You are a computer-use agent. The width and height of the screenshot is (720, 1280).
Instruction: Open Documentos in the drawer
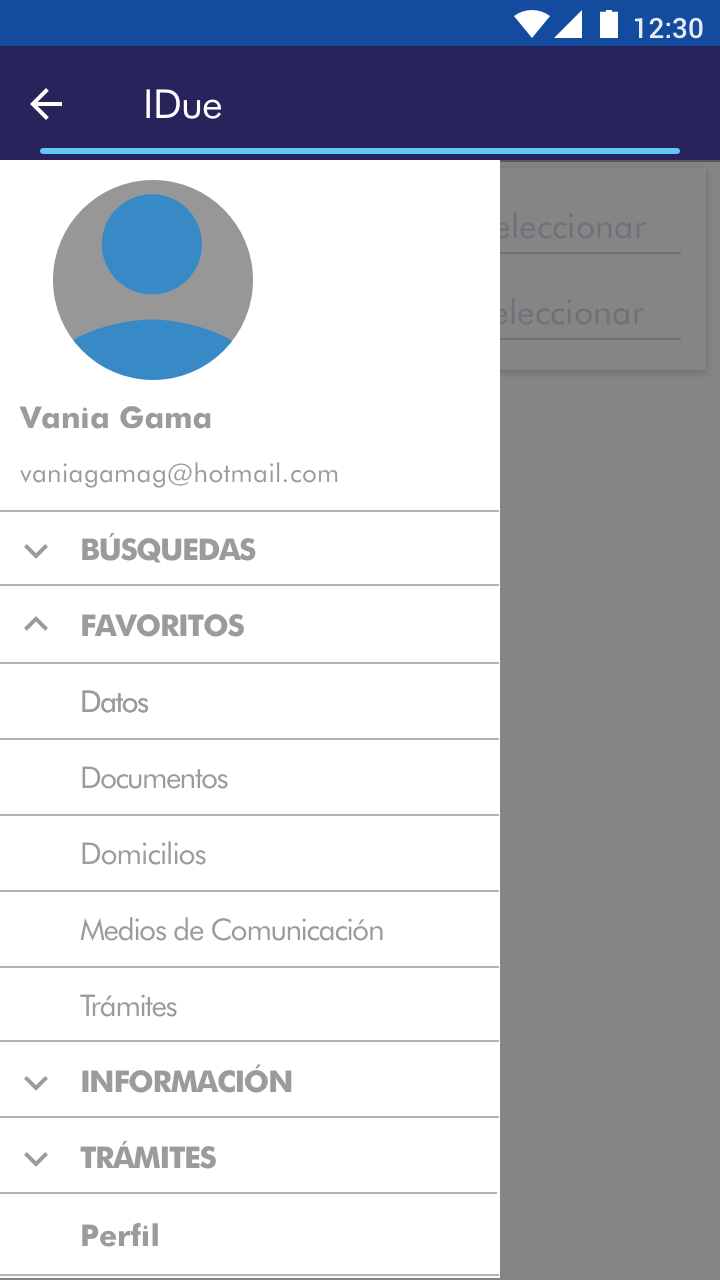[x=154, y=778]
